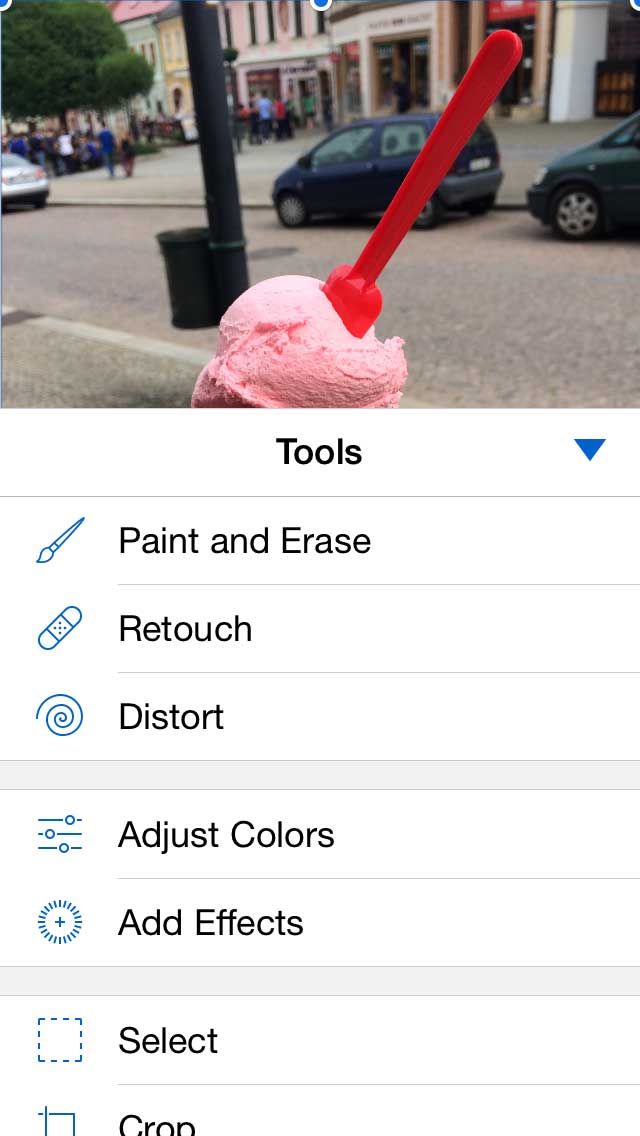Activate the Select tool
Image resolution: width=640 pixels, height=1136 pixels.
pos(168,1041)
